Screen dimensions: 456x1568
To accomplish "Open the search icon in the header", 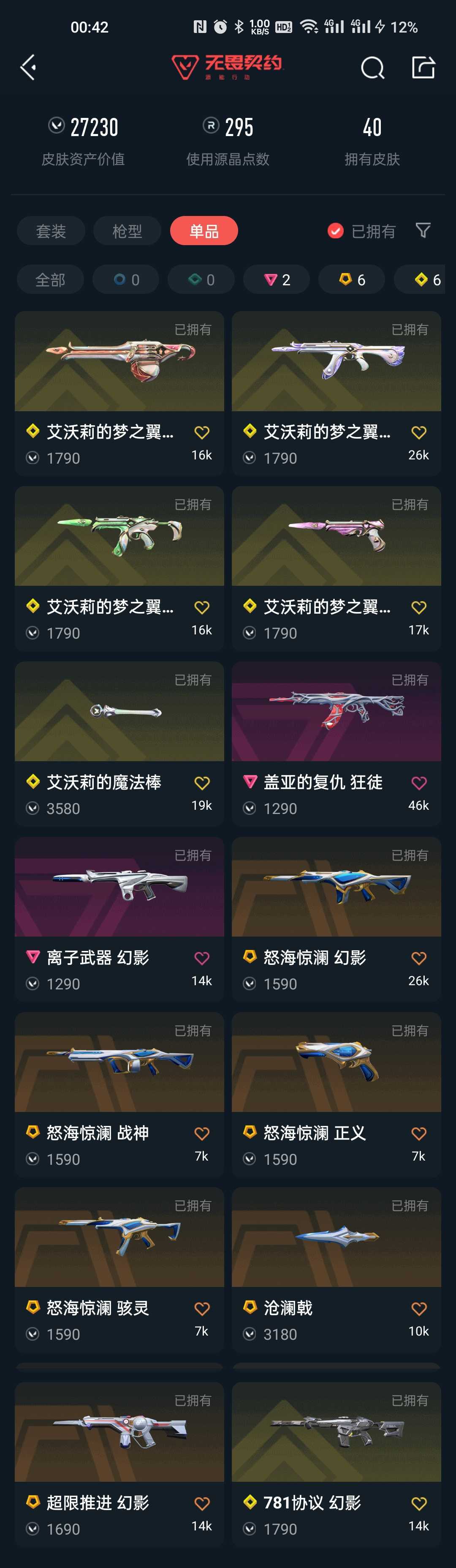I will pyautogui.click(x=373, y=68).
